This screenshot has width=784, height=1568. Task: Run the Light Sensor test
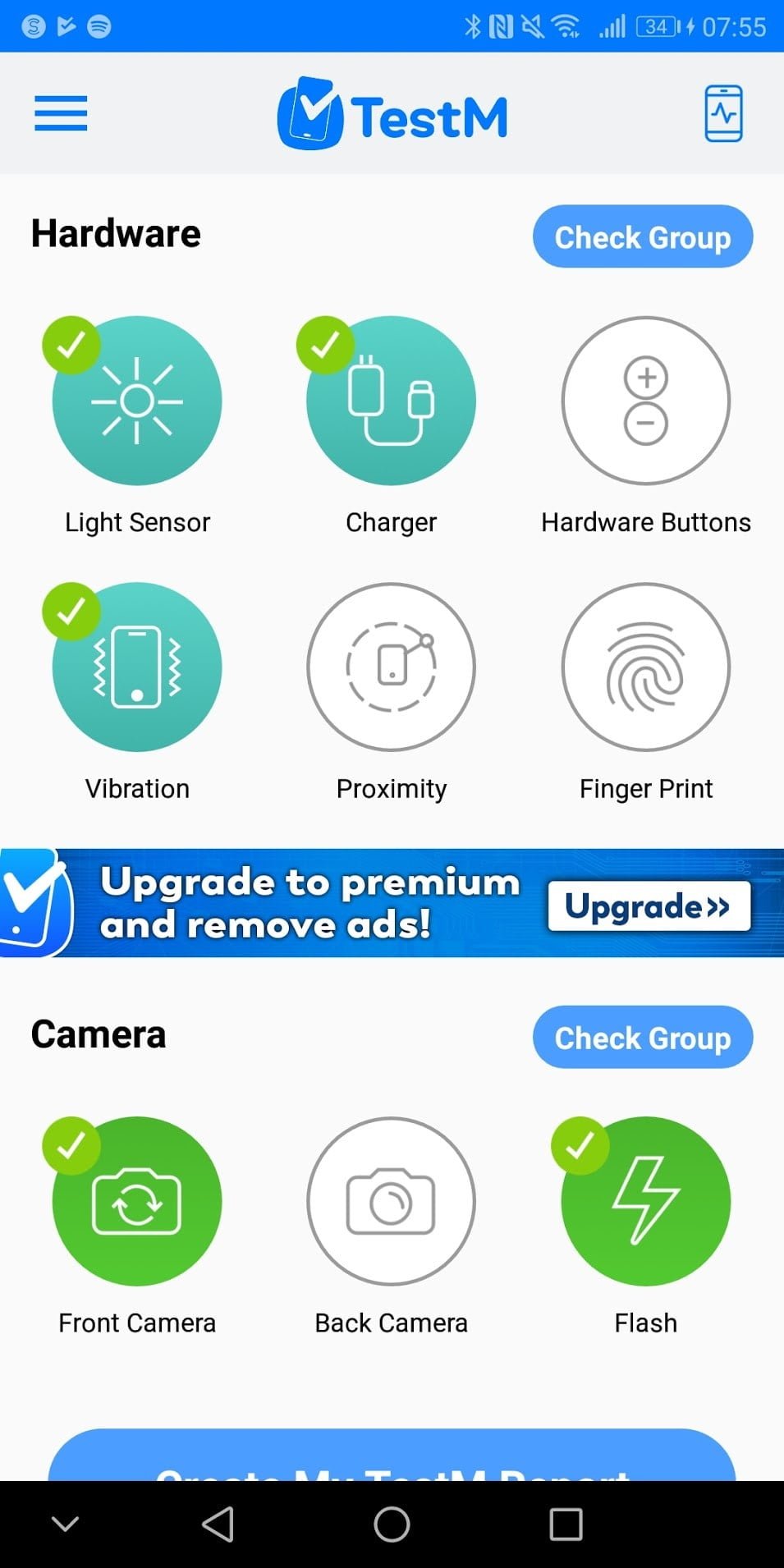137,401
